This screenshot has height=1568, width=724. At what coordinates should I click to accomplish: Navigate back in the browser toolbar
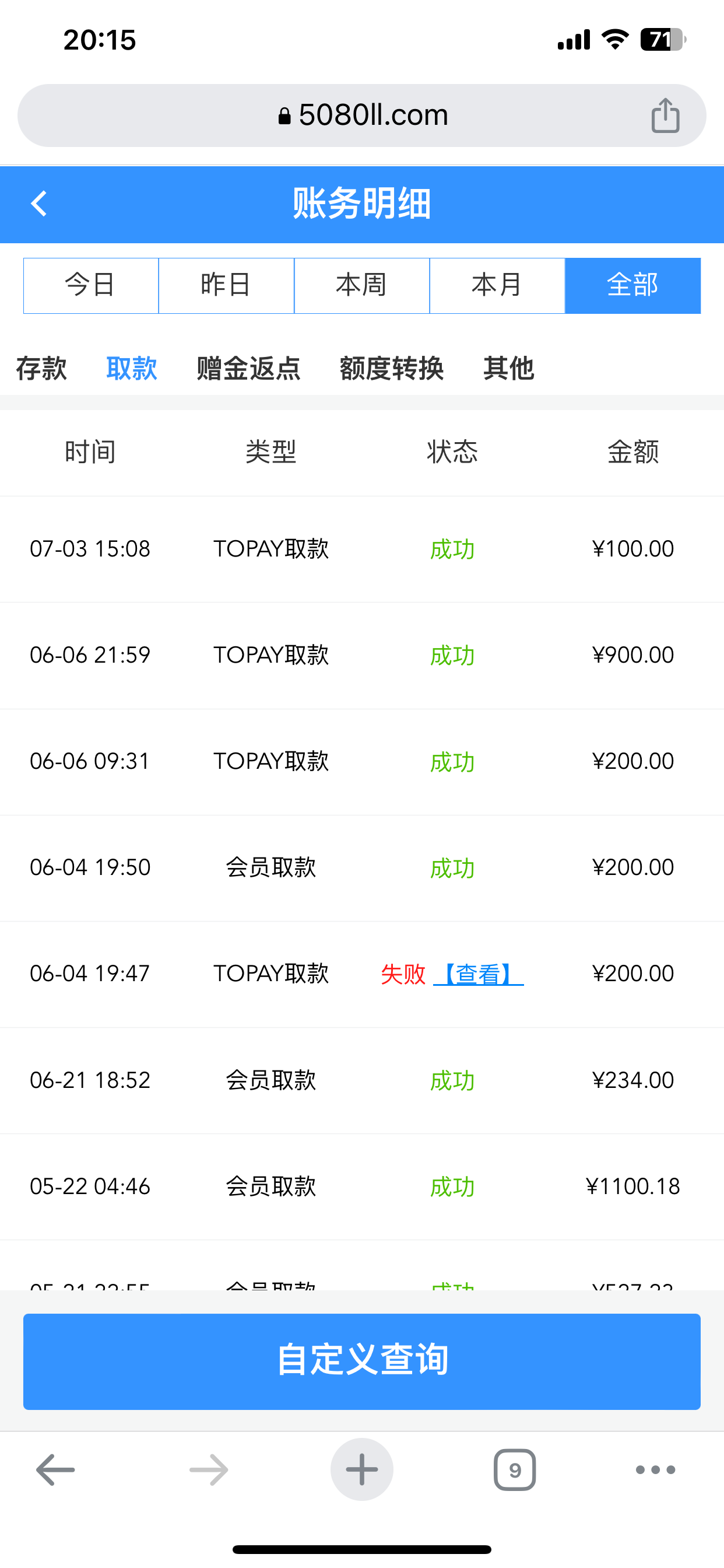pyautogui.click(x=55, y=1469)
